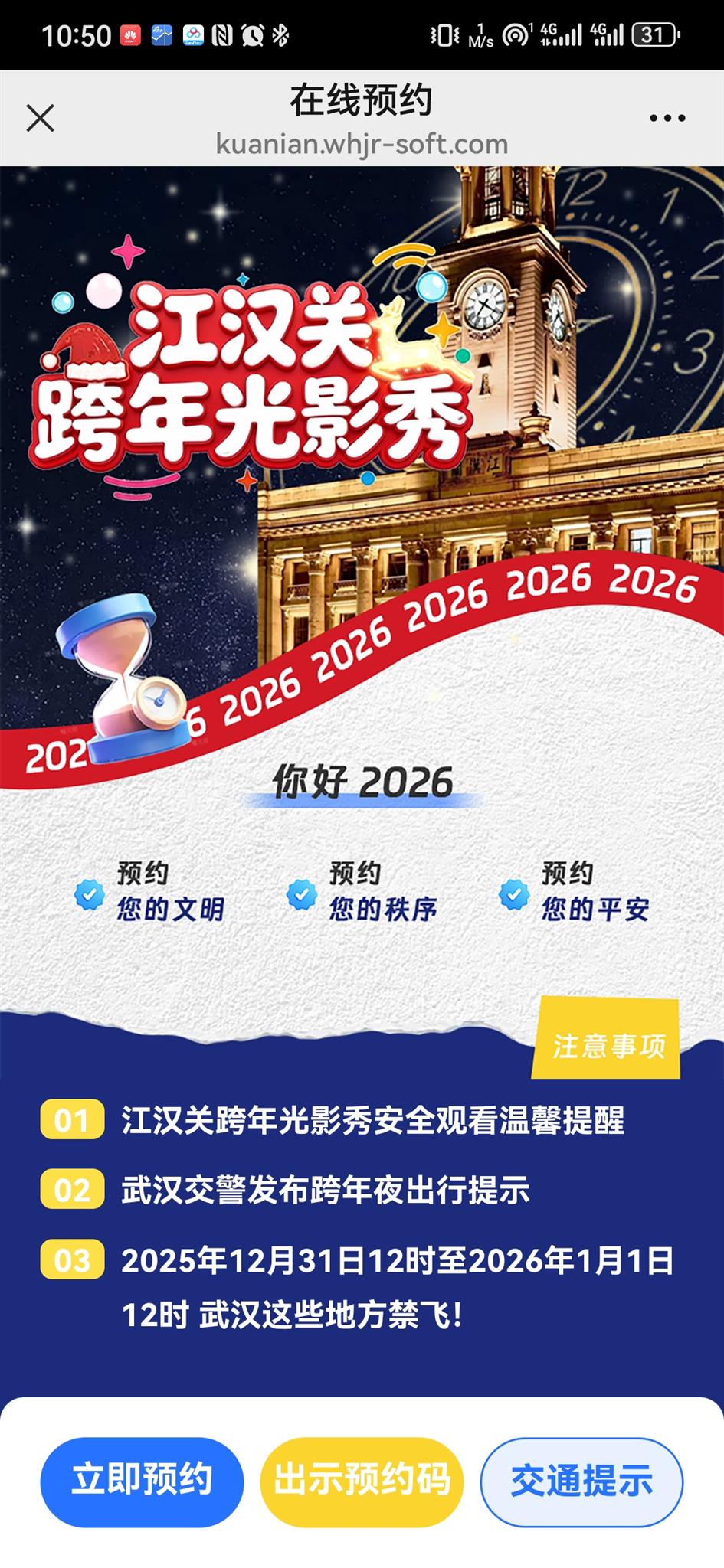The width and height of the screenshot is (724, 1568).
Task: Open notice 01 江汉关跨年光影秀安全观看温馨提醒
Action: 372,1120
